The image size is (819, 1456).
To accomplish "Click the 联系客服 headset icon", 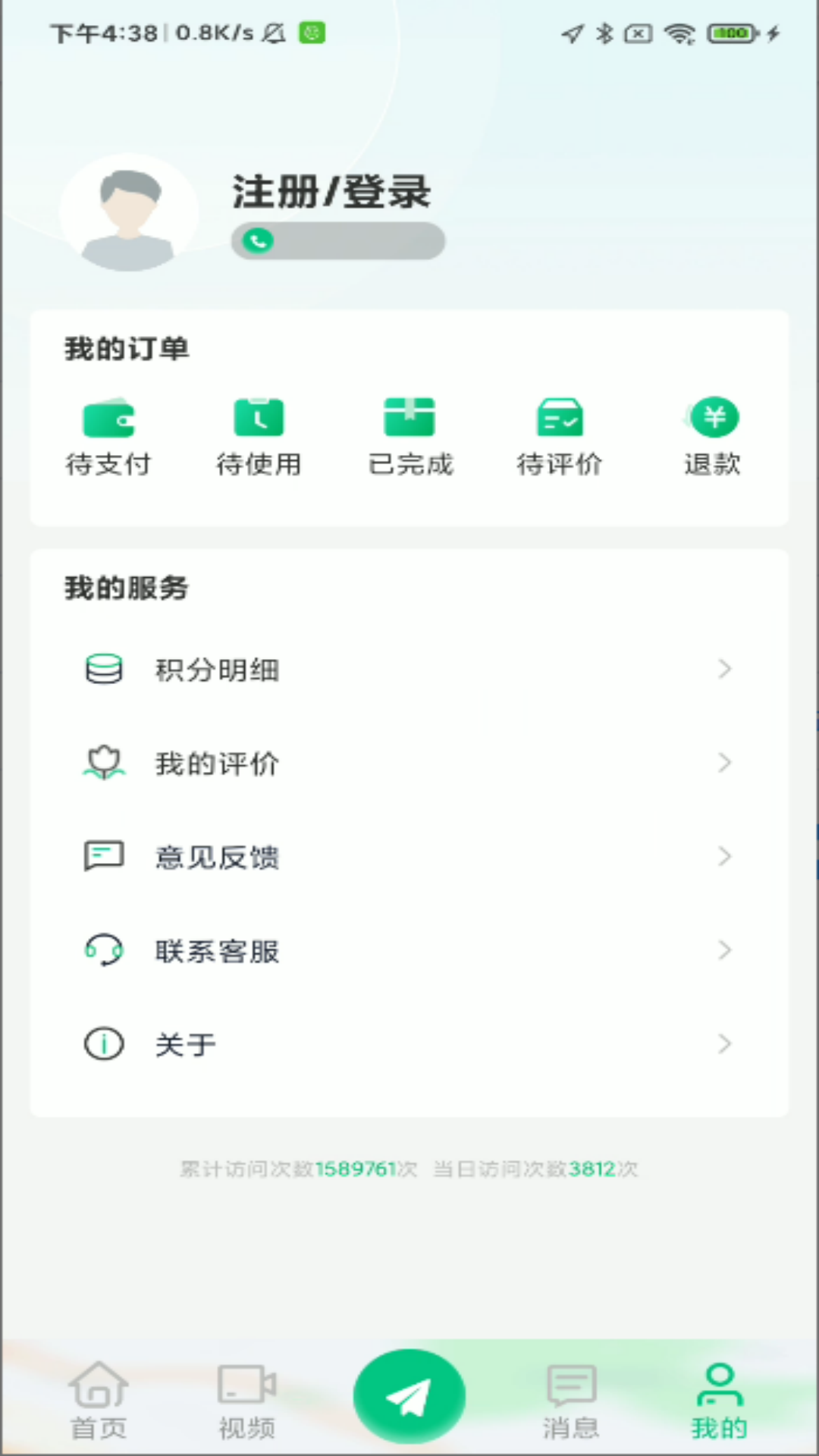I will tap(104, 950).
